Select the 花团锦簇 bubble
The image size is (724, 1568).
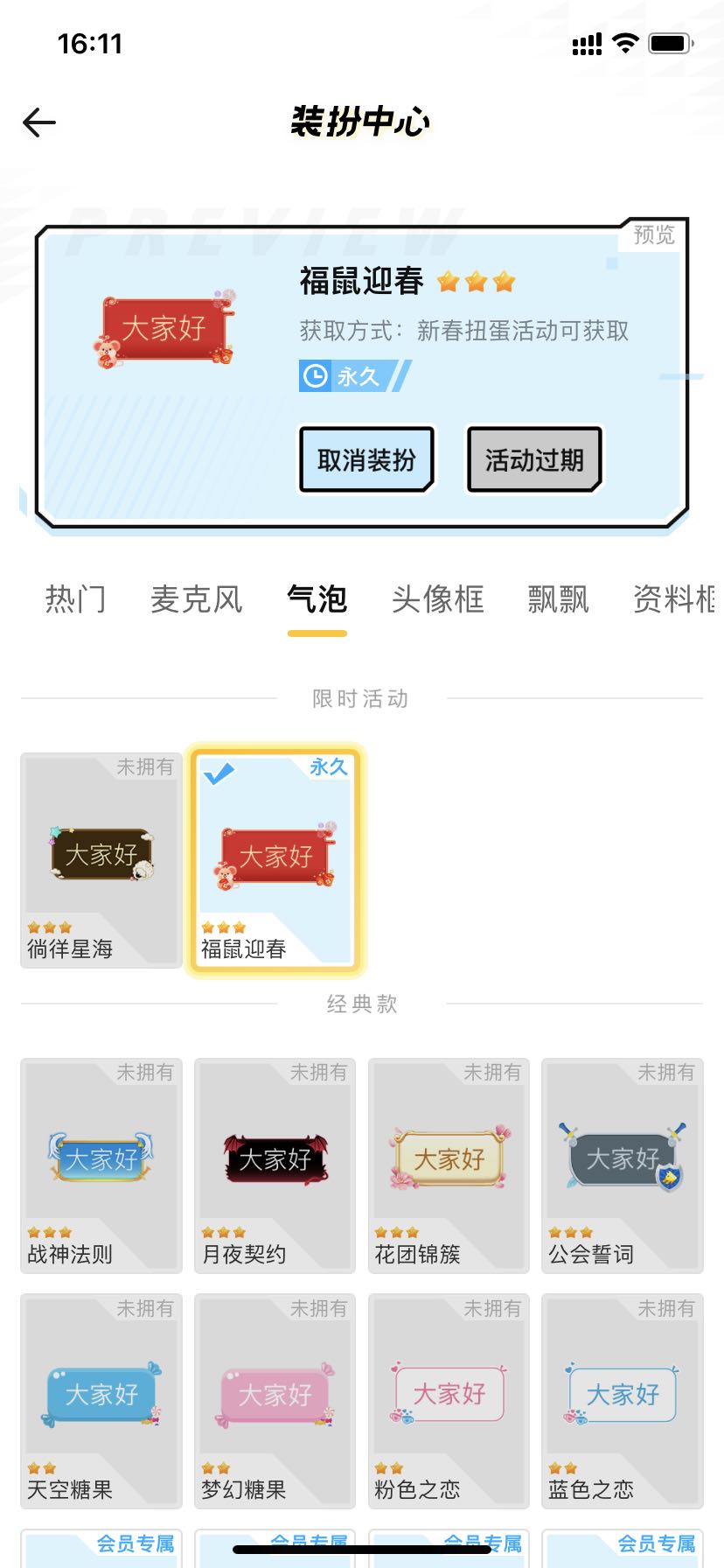click(449, 1165)
